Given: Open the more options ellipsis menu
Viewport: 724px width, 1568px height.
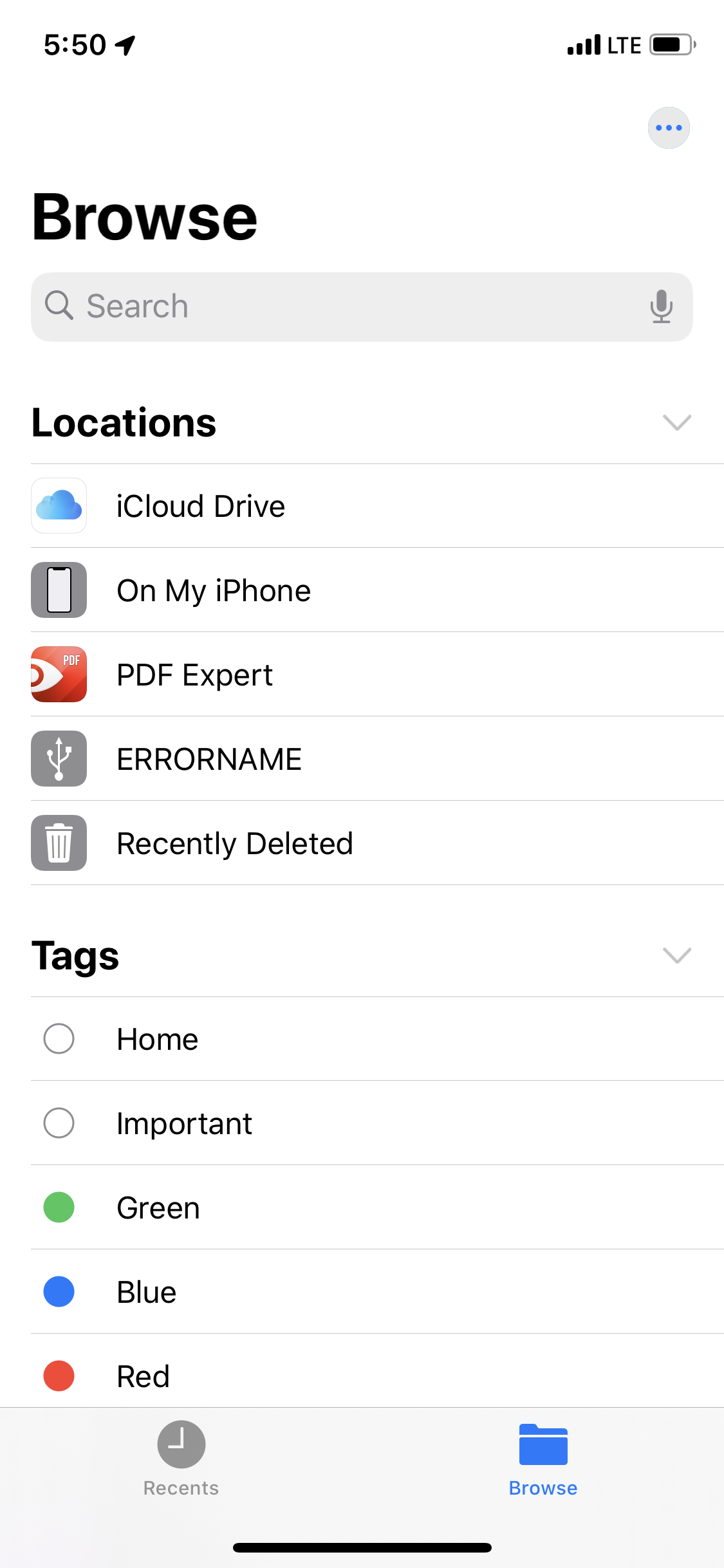Looking at the screenshot, I should pos(669,127).
